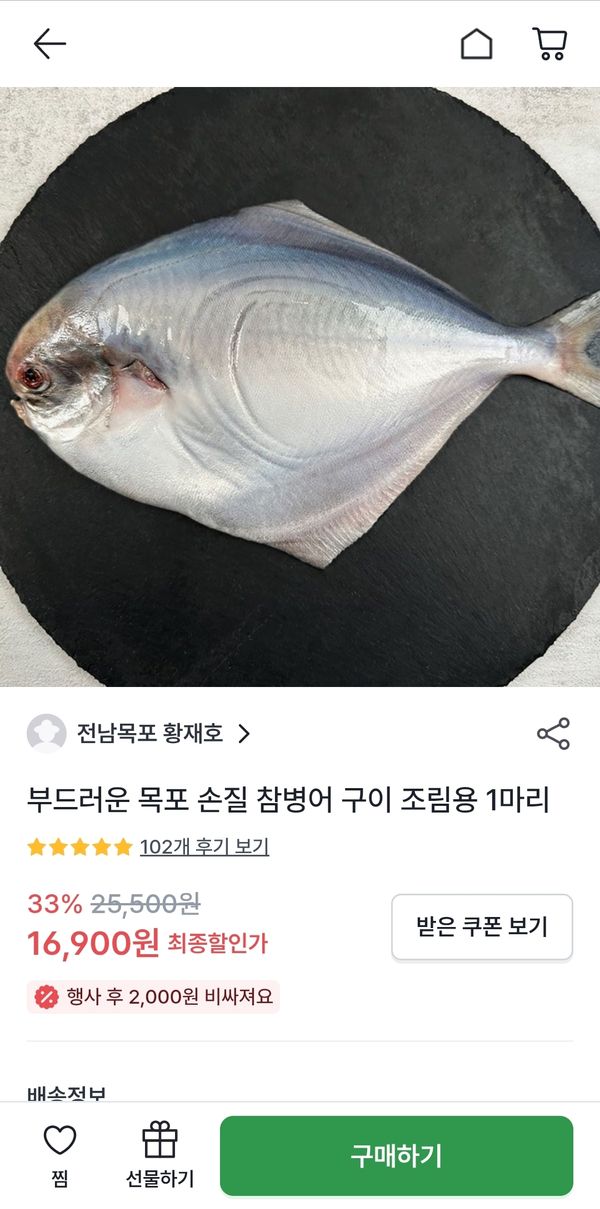Share this product
Image resolution: width=600 pixels, height=1209 pixels.
pos(553,734)
